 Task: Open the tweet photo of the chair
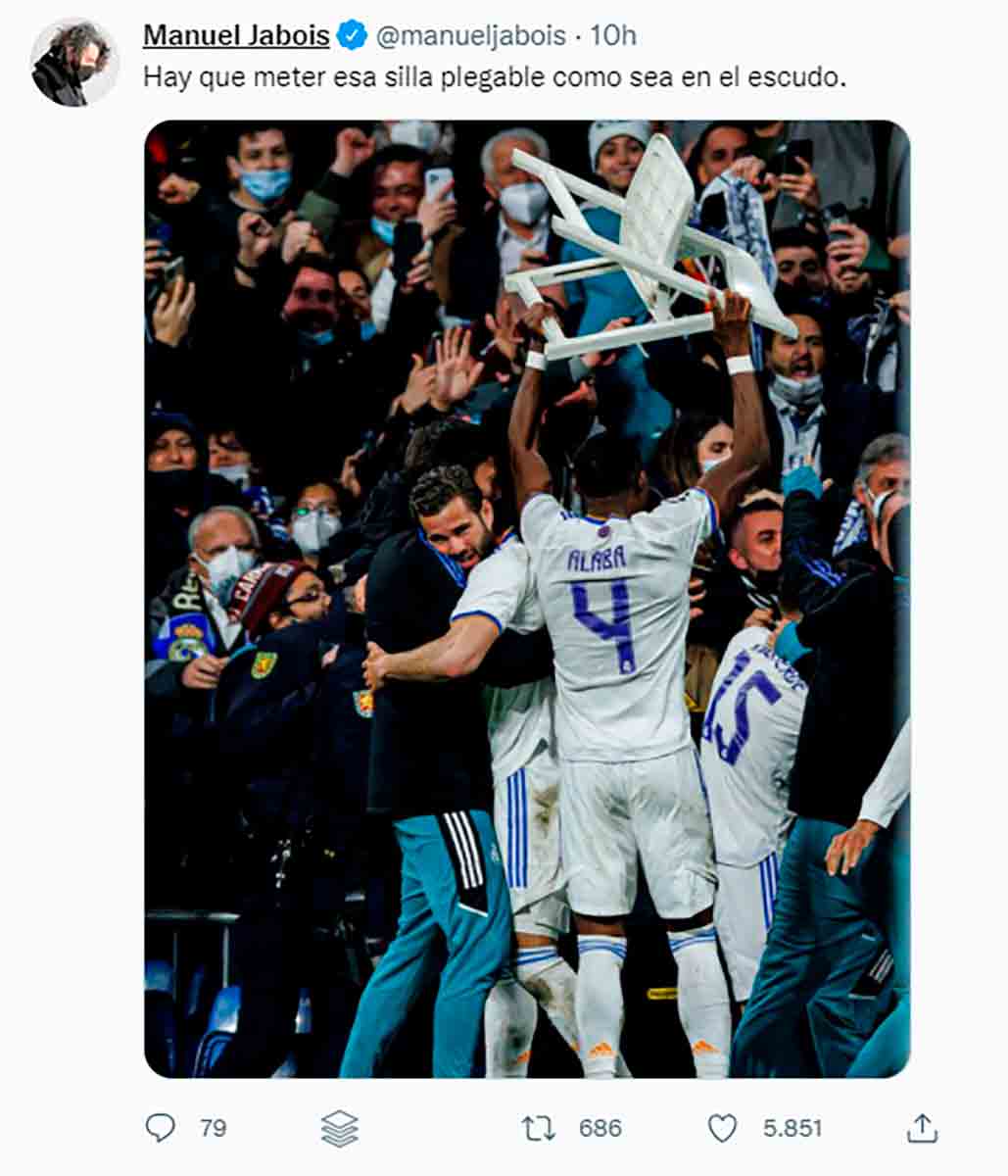[527, 598]
